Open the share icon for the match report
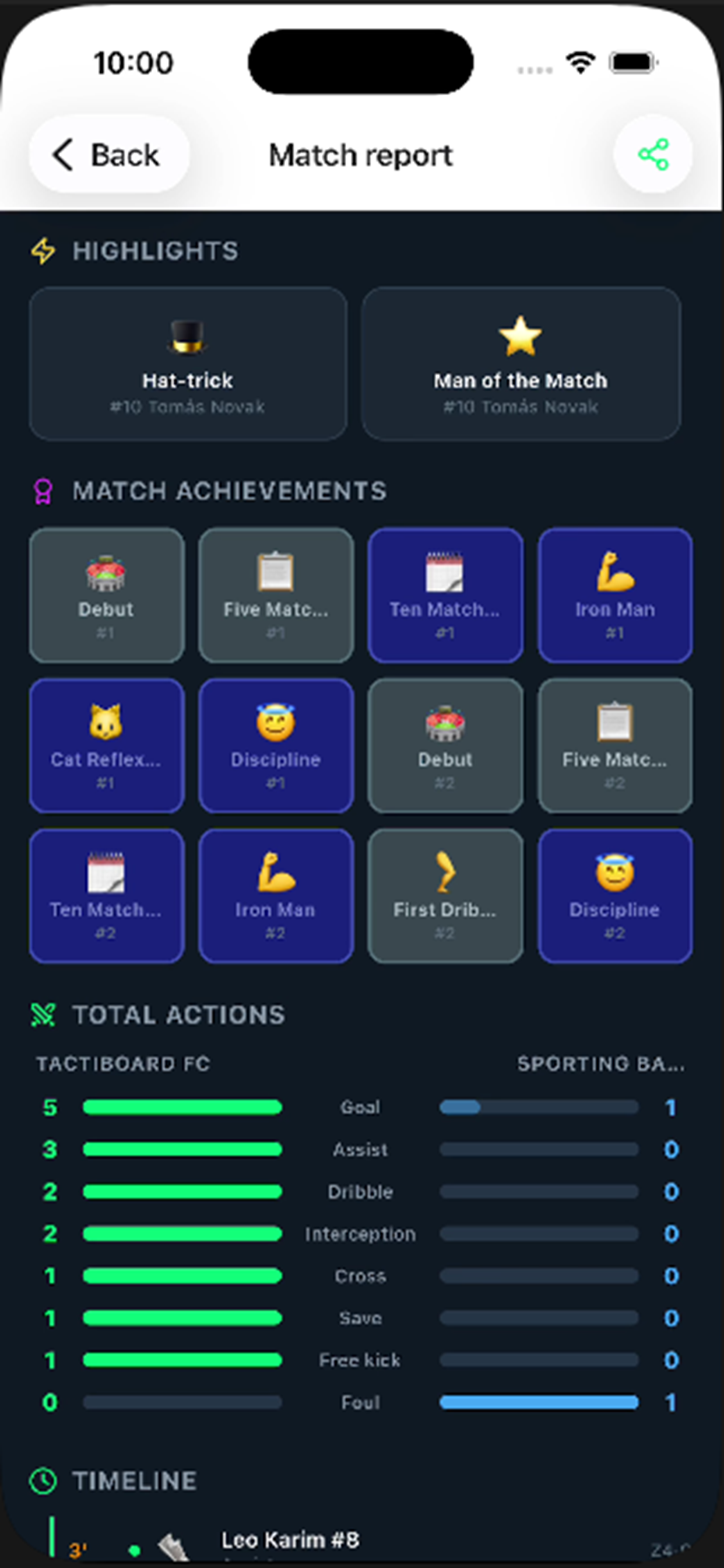 [x=653, y=154]
